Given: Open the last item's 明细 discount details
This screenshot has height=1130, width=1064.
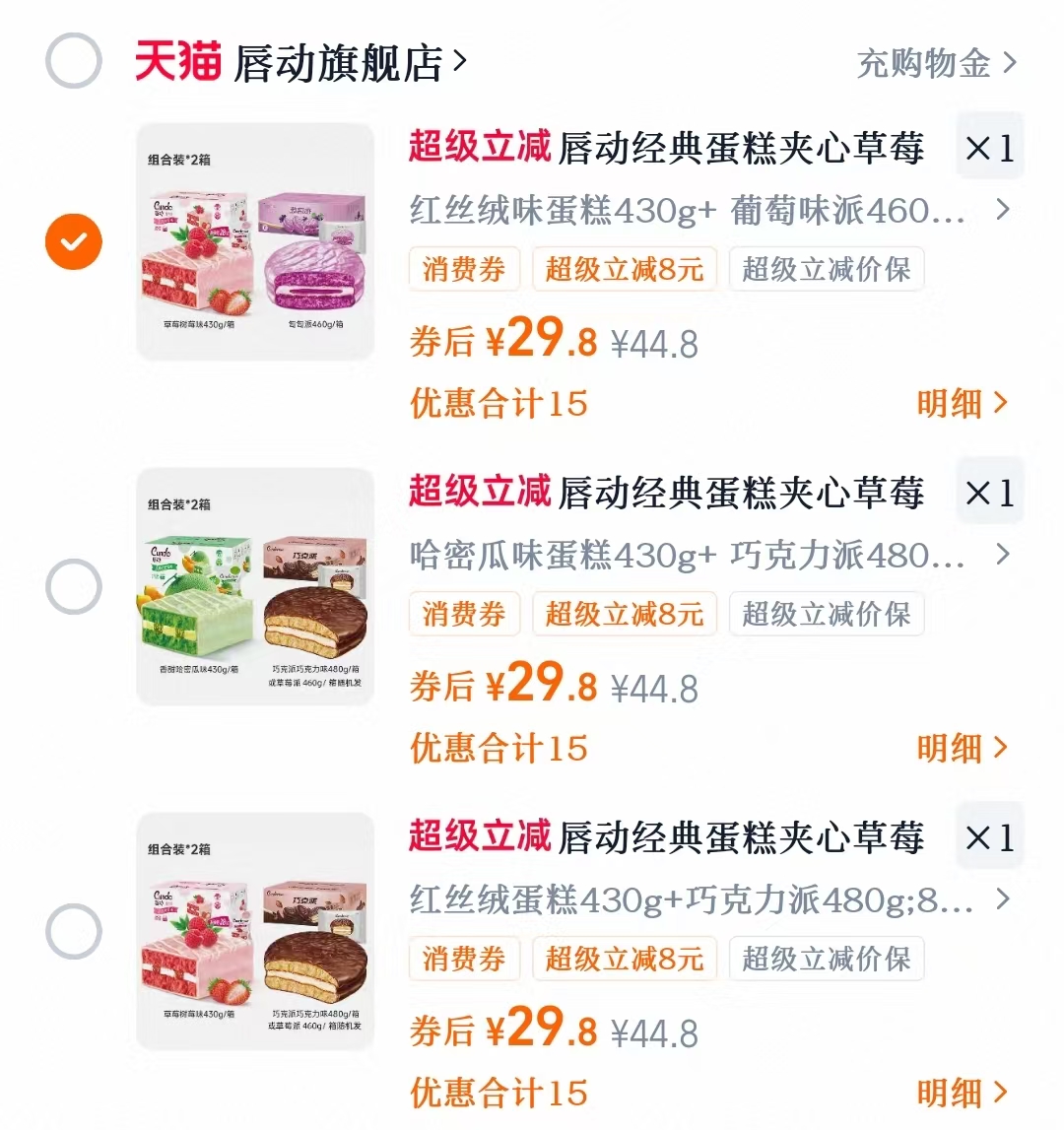Looking at the screenshot, I should pyautogui.click(x=961, y=1093).
